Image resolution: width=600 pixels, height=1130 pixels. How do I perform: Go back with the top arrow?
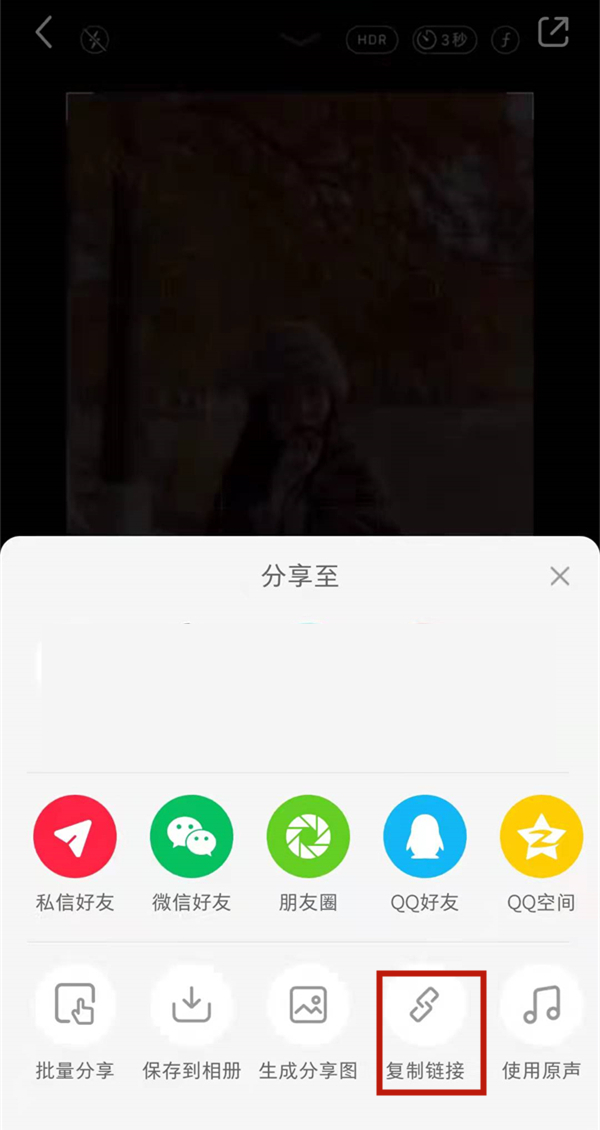coord(44,33)
